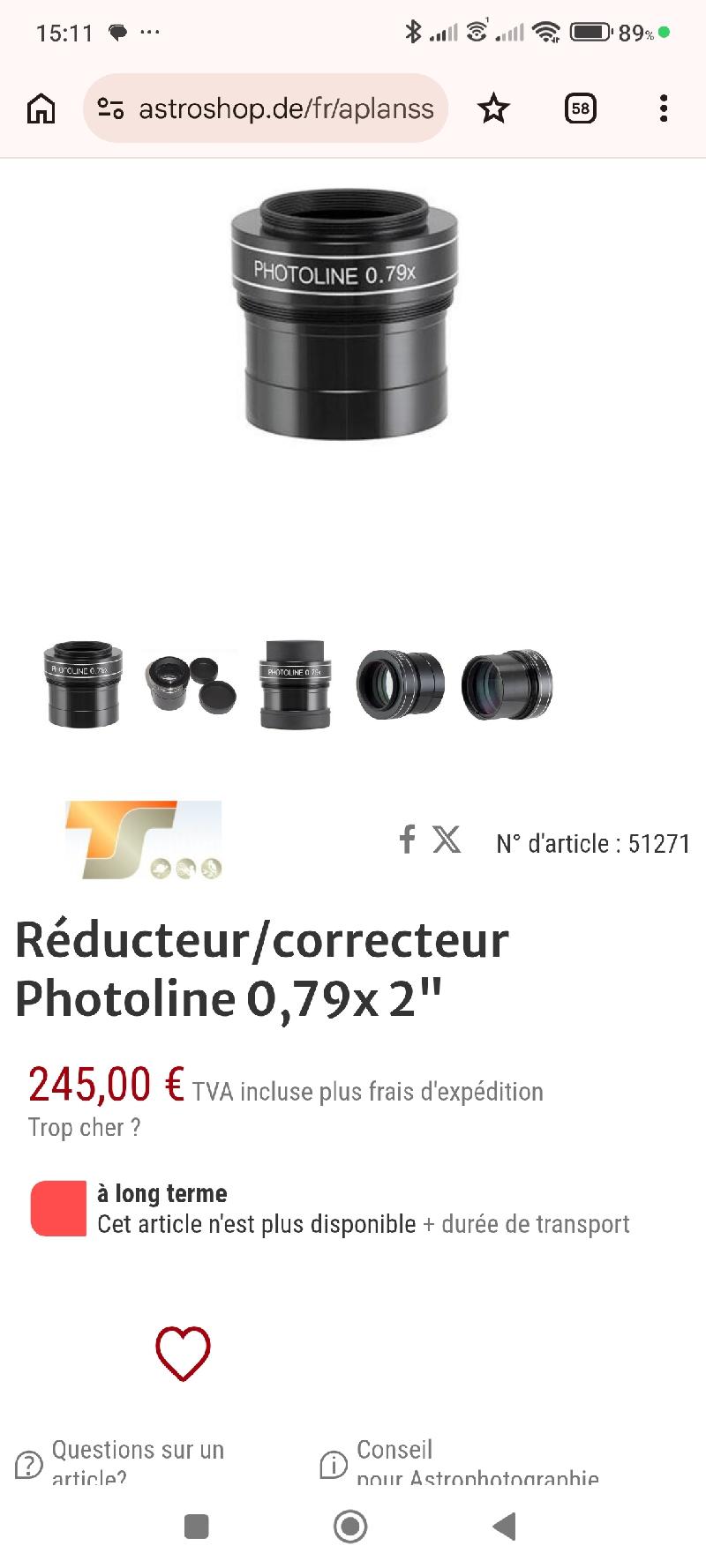Show the thumbnail with lens caps

pos(191,684)
